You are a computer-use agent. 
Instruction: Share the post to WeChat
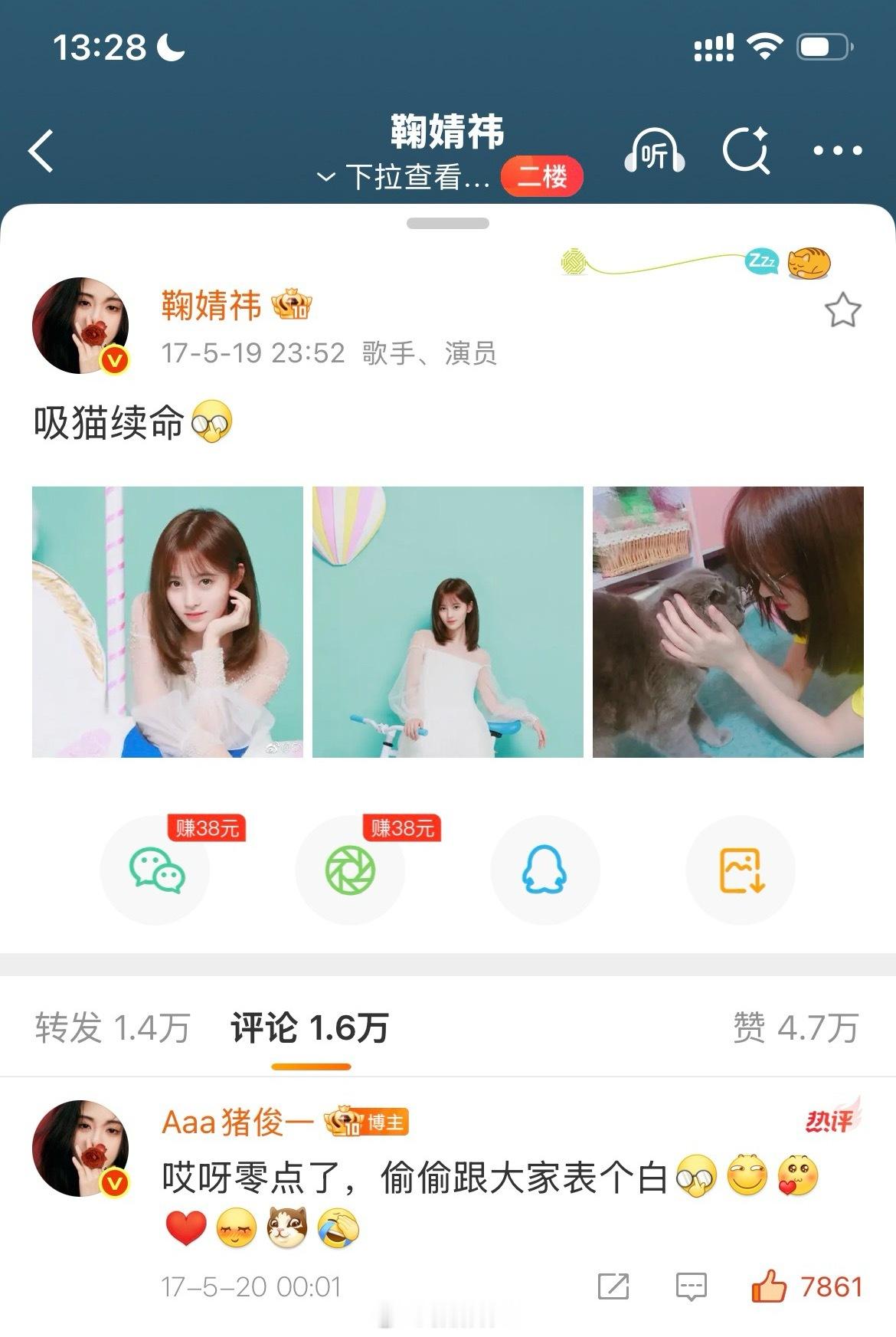[155, 870]
